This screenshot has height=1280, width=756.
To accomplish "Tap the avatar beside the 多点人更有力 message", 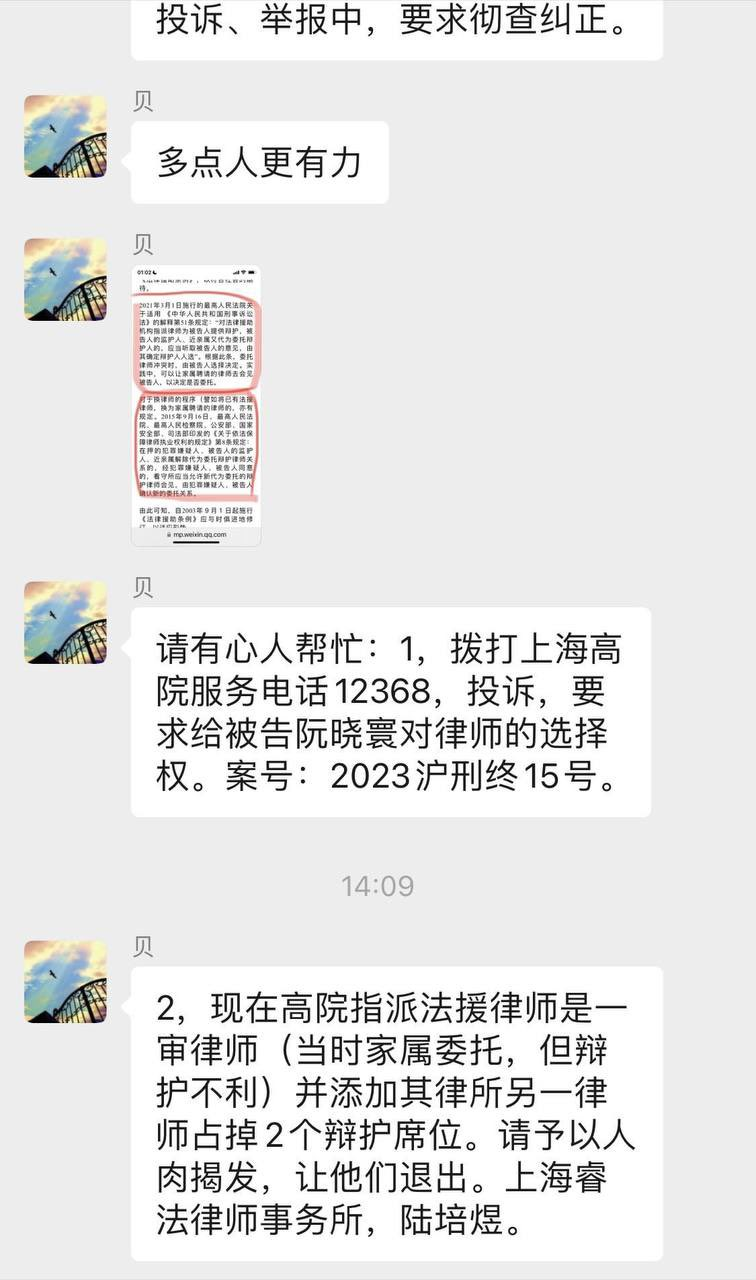I will pyautogui.click(x=64, y=137).
